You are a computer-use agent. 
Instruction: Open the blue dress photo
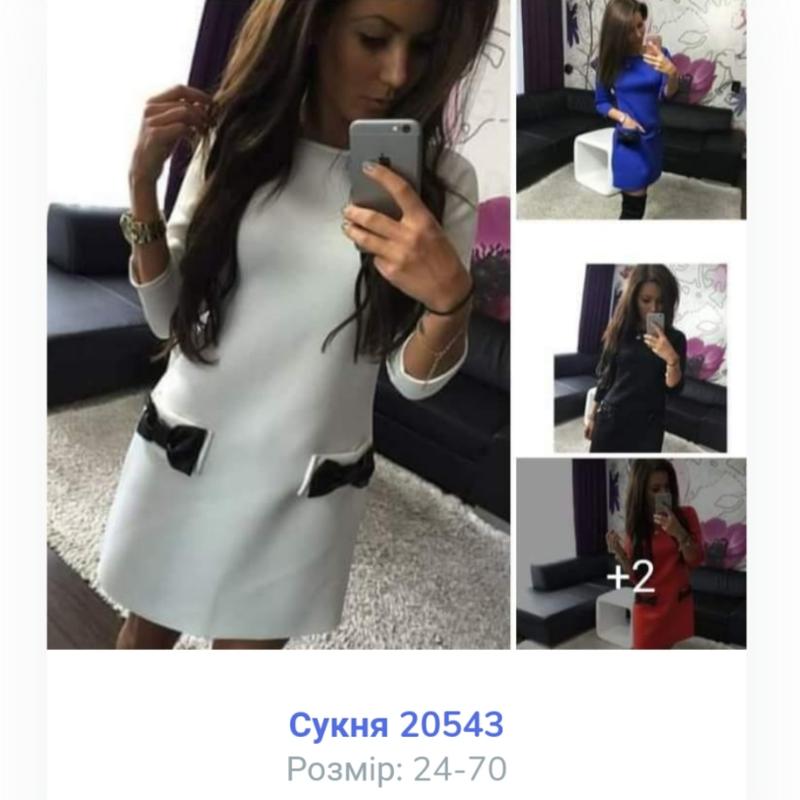[631, 110]
